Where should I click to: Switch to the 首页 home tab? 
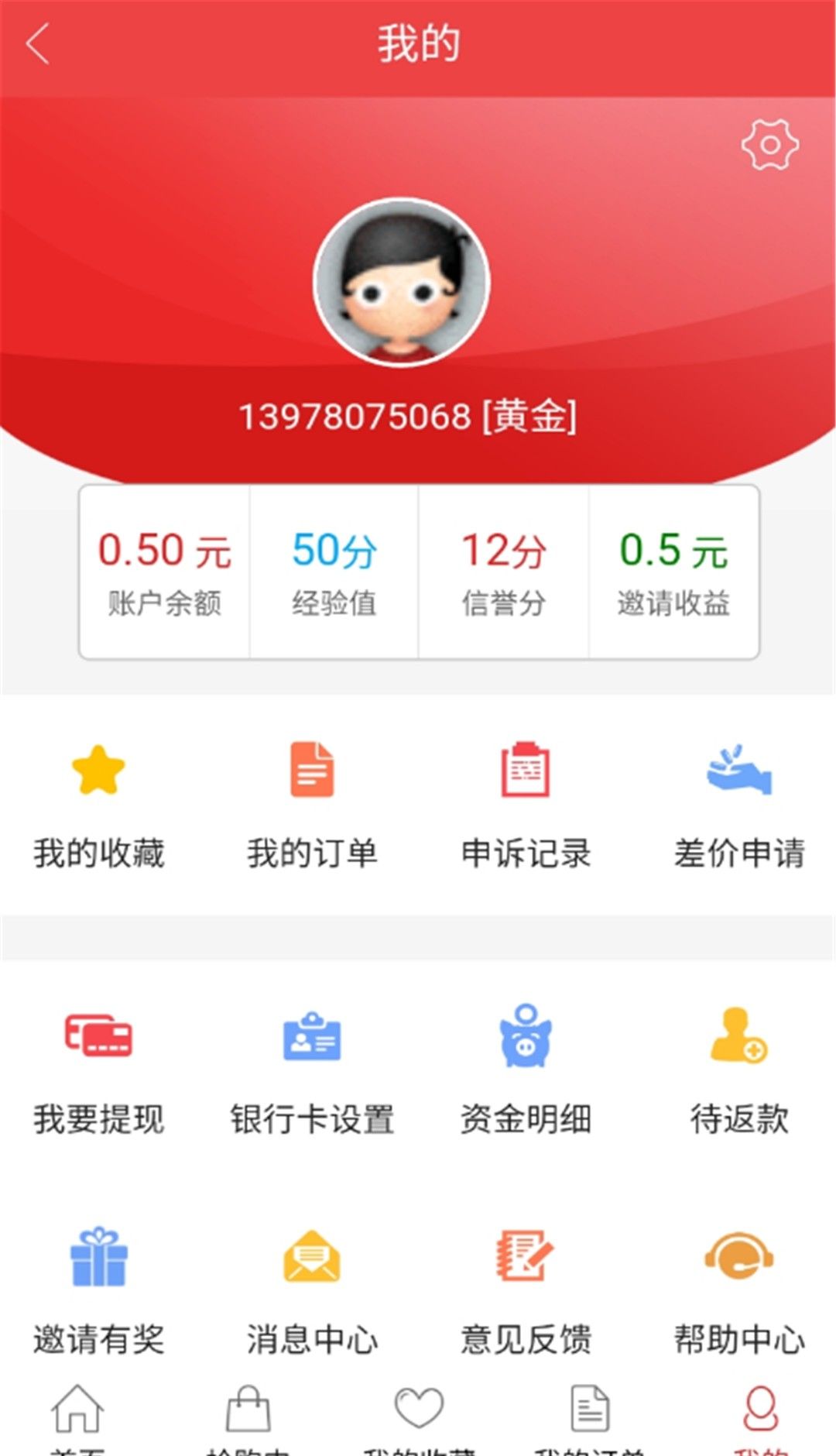click(77, 1417)
